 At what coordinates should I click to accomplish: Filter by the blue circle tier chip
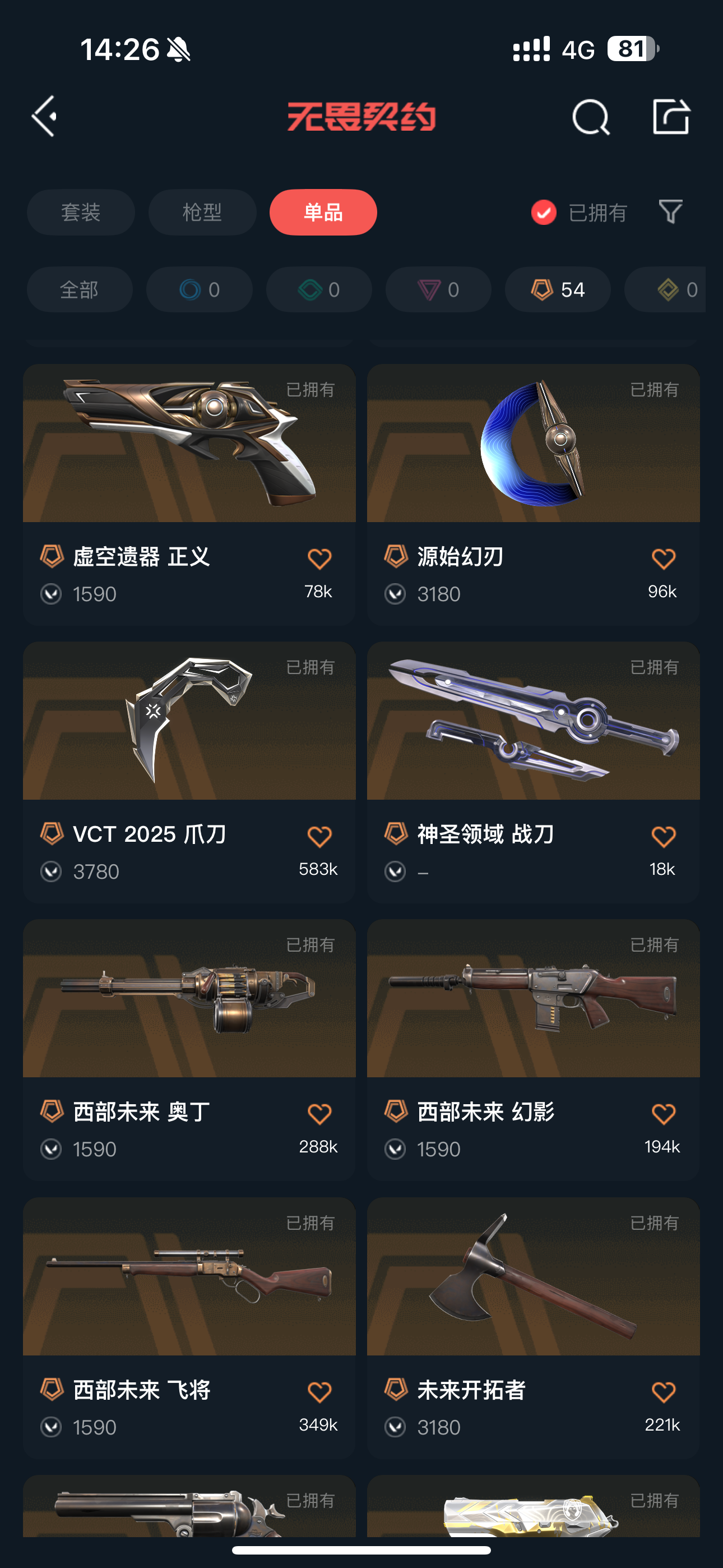point(199,290)
